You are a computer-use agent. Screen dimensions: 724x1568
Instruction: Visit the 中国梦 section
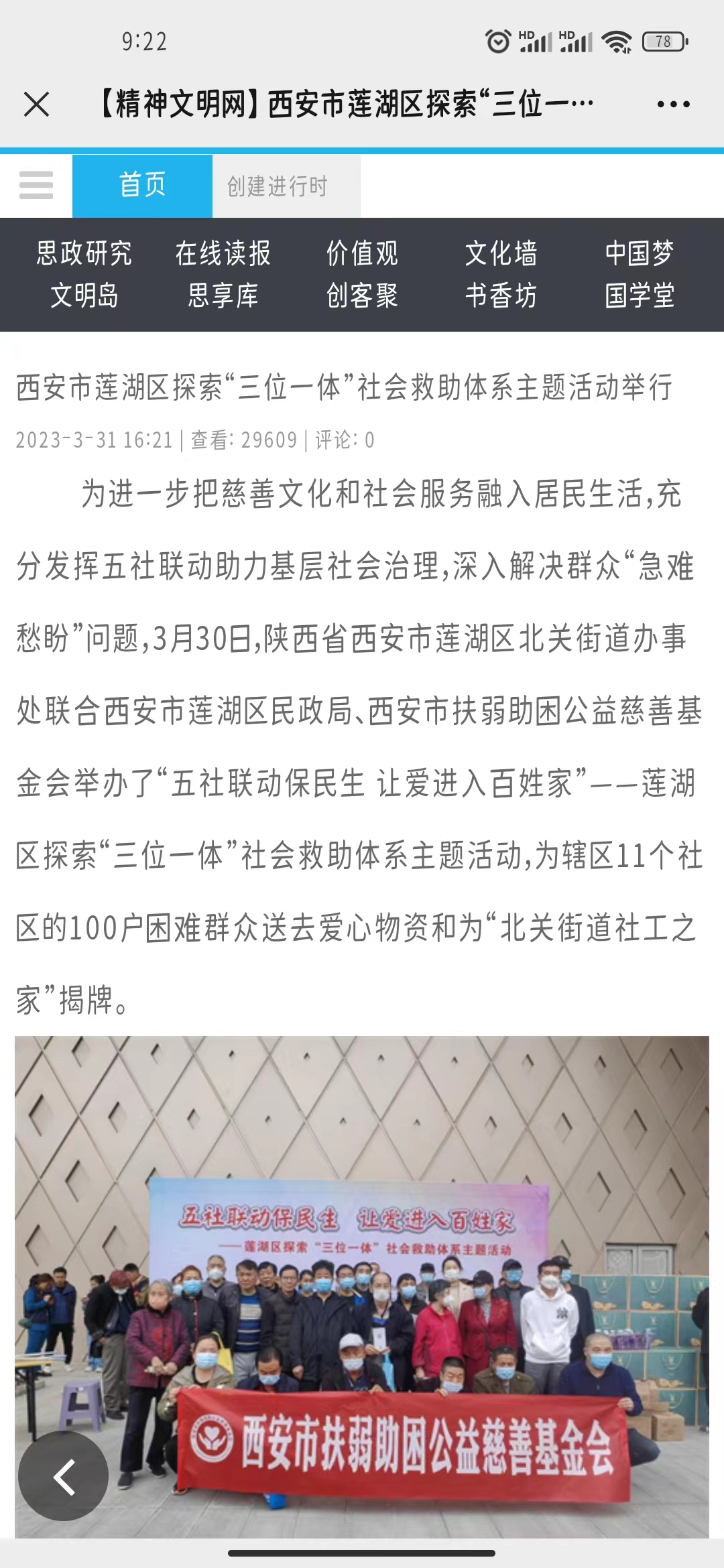[640, 253]
